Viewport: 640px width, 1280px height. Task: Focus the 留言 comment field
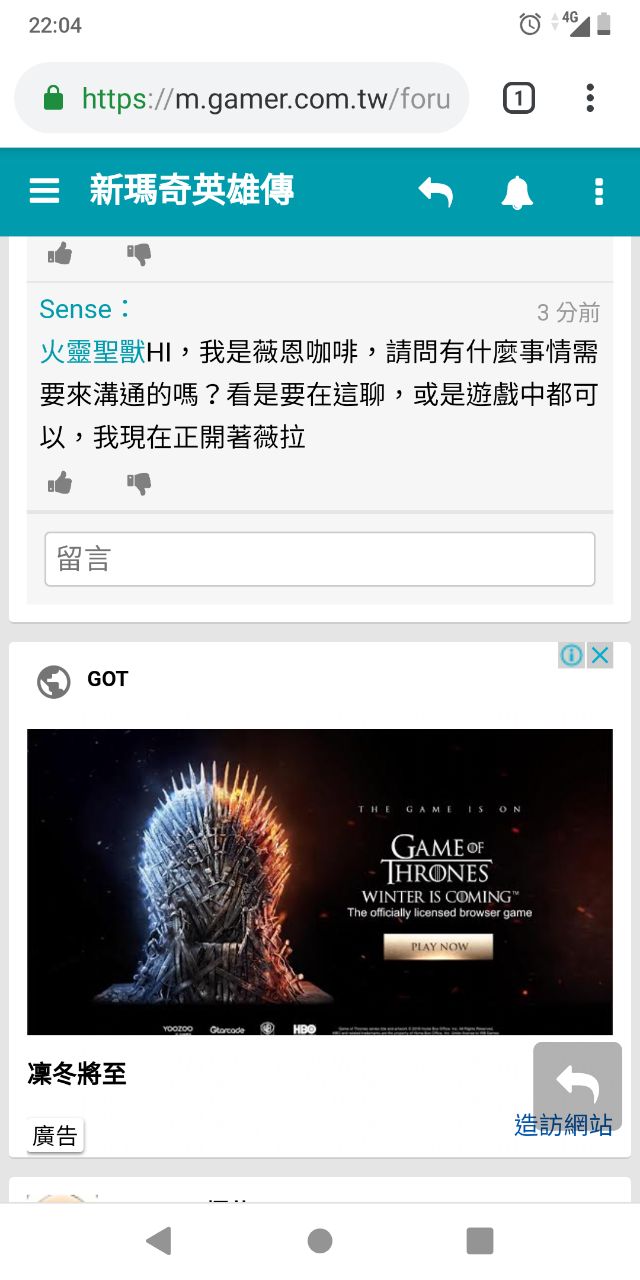coord(320,559)
